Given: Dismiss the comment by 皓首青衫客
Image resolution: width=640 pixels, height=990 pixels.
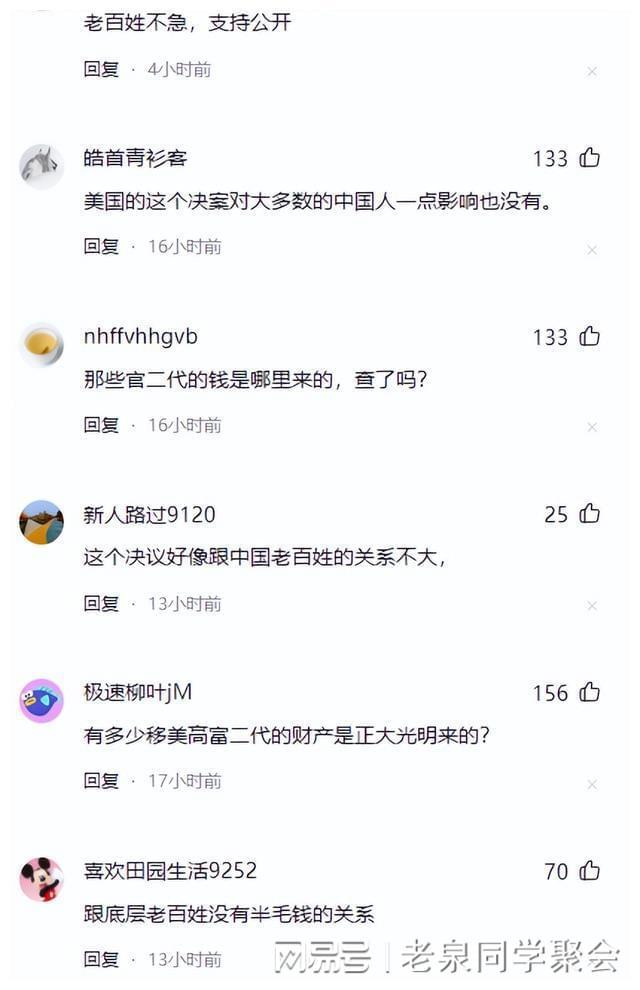Looking at the screenshot, I should click(592, 249).
